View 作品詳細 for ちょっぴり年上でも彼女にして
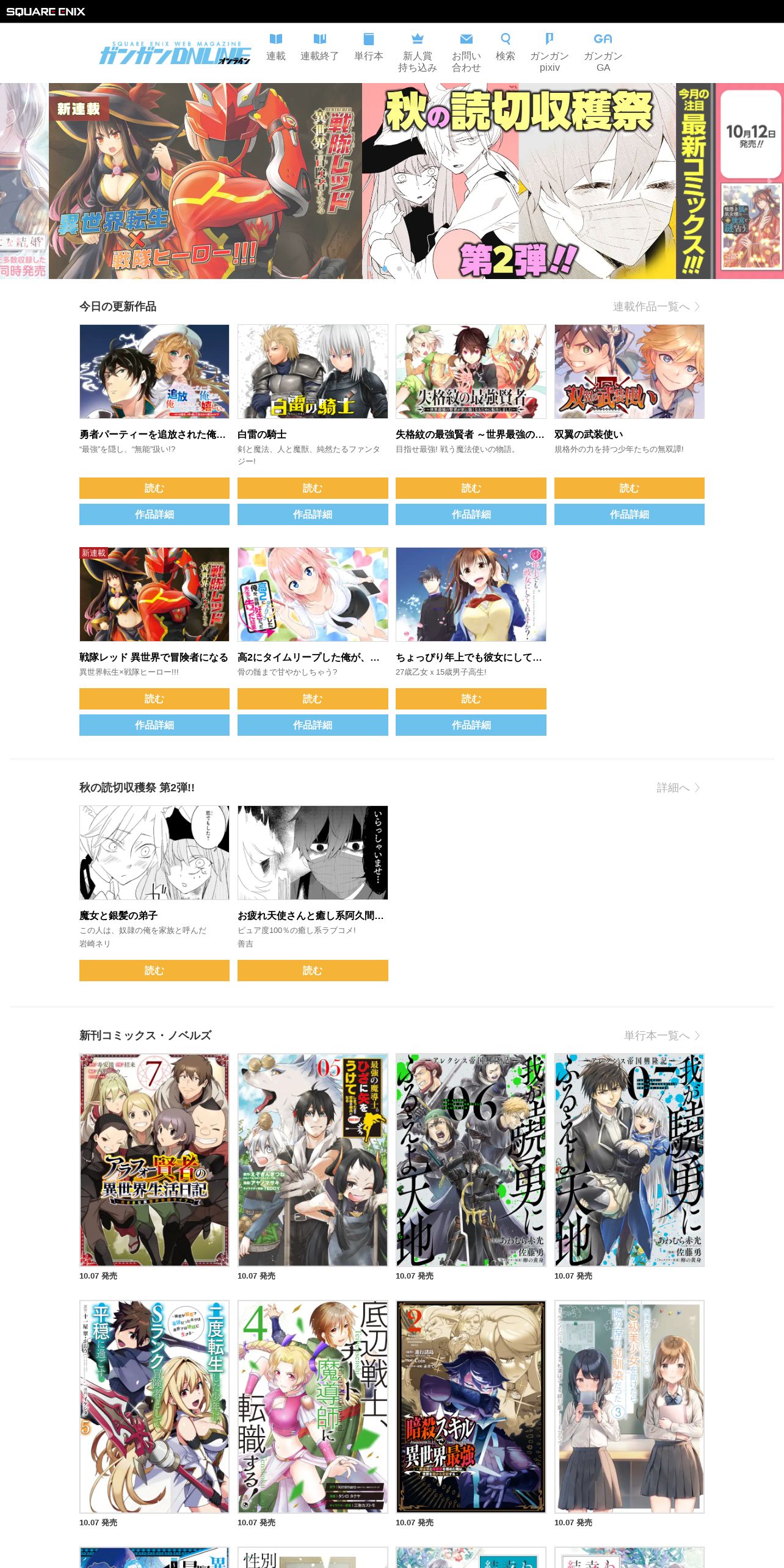Viewport: 784px width, 1568px height. tap(471, 725)
